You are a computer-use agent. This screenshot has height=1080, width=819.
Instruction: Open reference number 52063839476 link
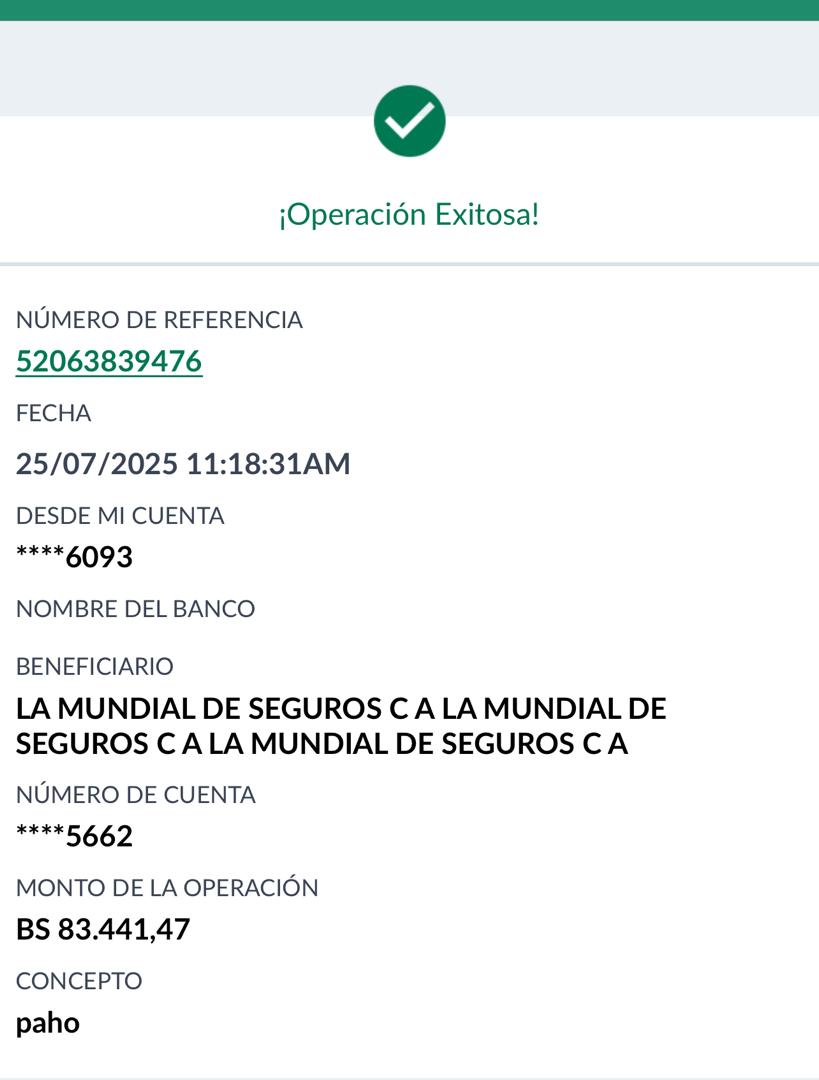(109, 361)
